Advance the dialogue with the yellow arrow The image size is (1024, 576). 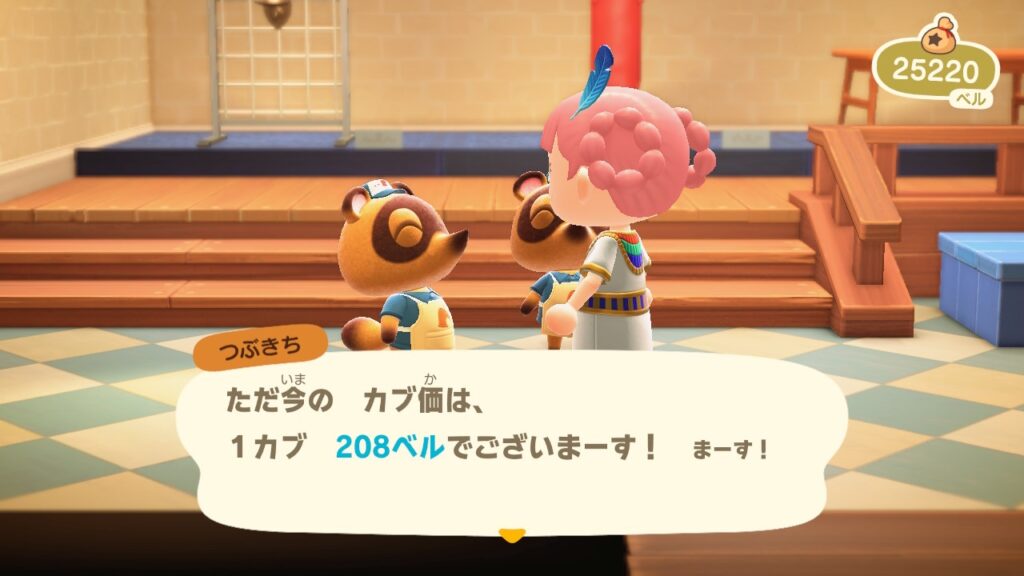click(x=512, y=536)
